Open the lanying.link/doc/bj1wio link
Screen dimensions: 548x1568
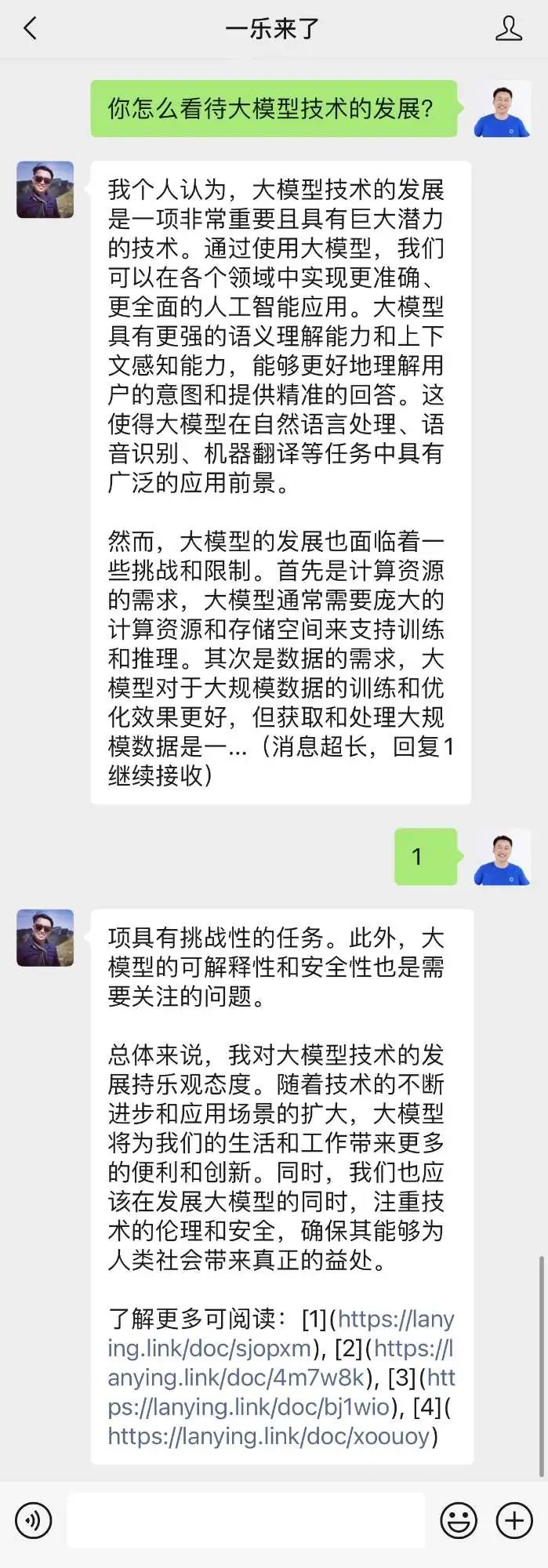[251, 1406]
